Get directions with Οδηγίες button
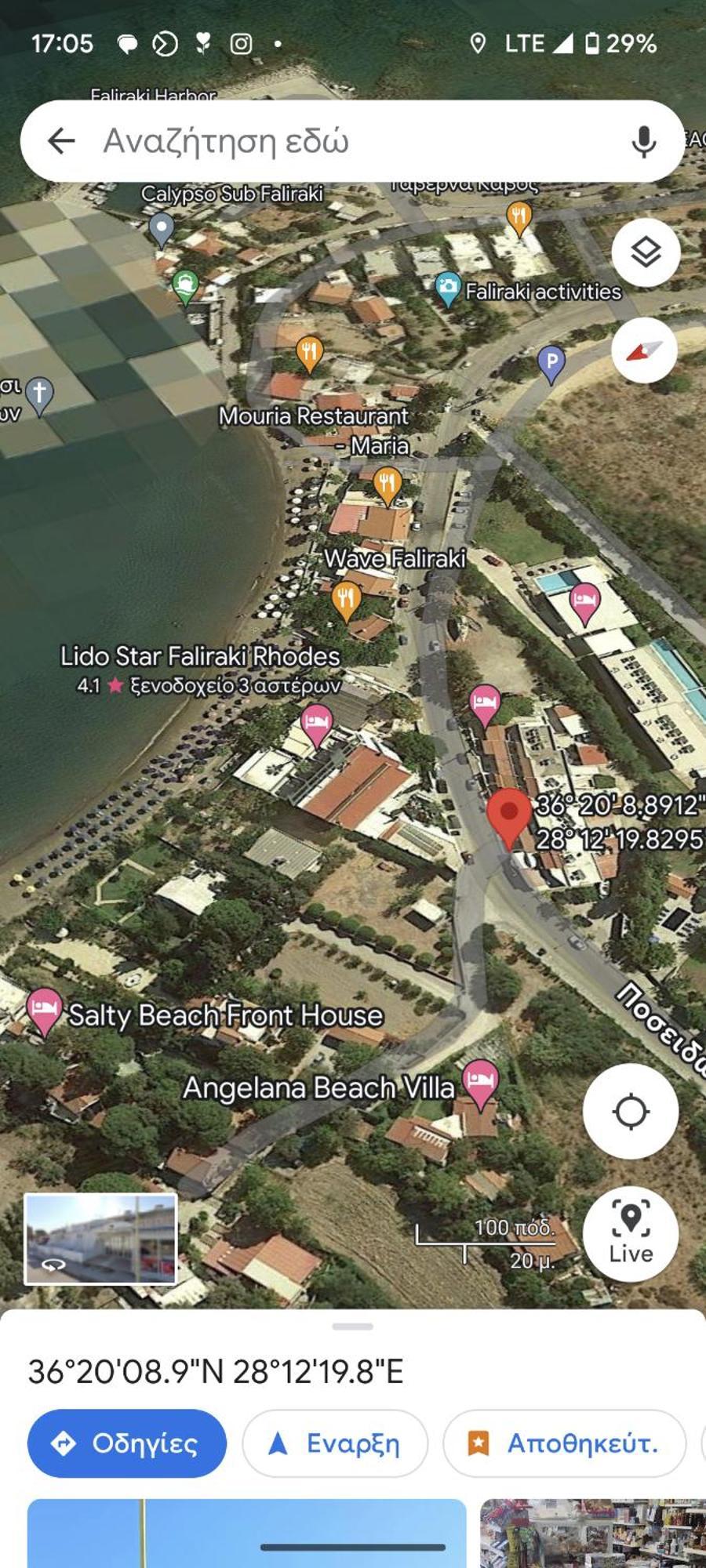This screenshot has height=1568, width=706. [x=127, y=1443]
